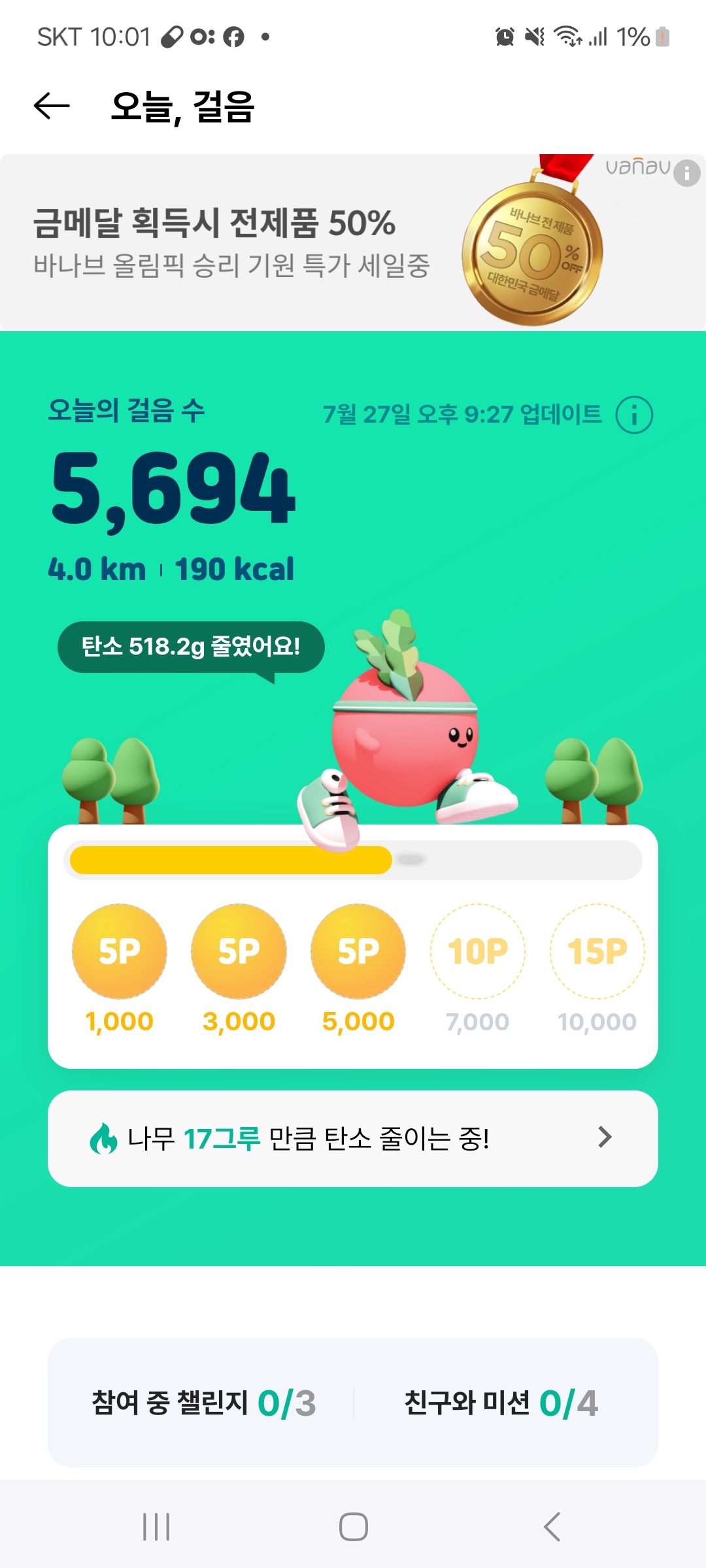Tap the 15P coin for 10,000 steps
Image resolution: width=706 pixels, height=1568 pixels.
[597, 951]
